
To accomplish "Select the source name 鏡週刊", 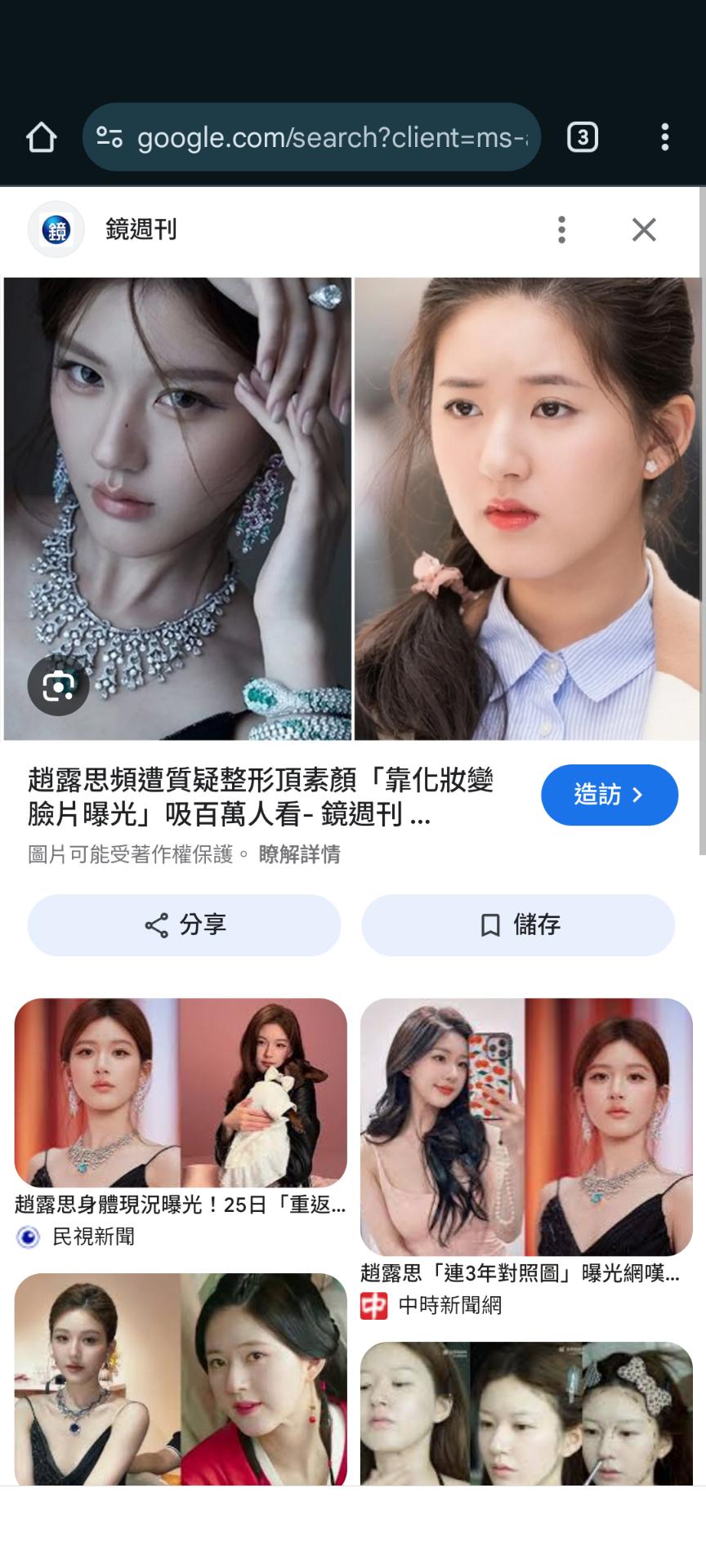I will pos(141,229).
